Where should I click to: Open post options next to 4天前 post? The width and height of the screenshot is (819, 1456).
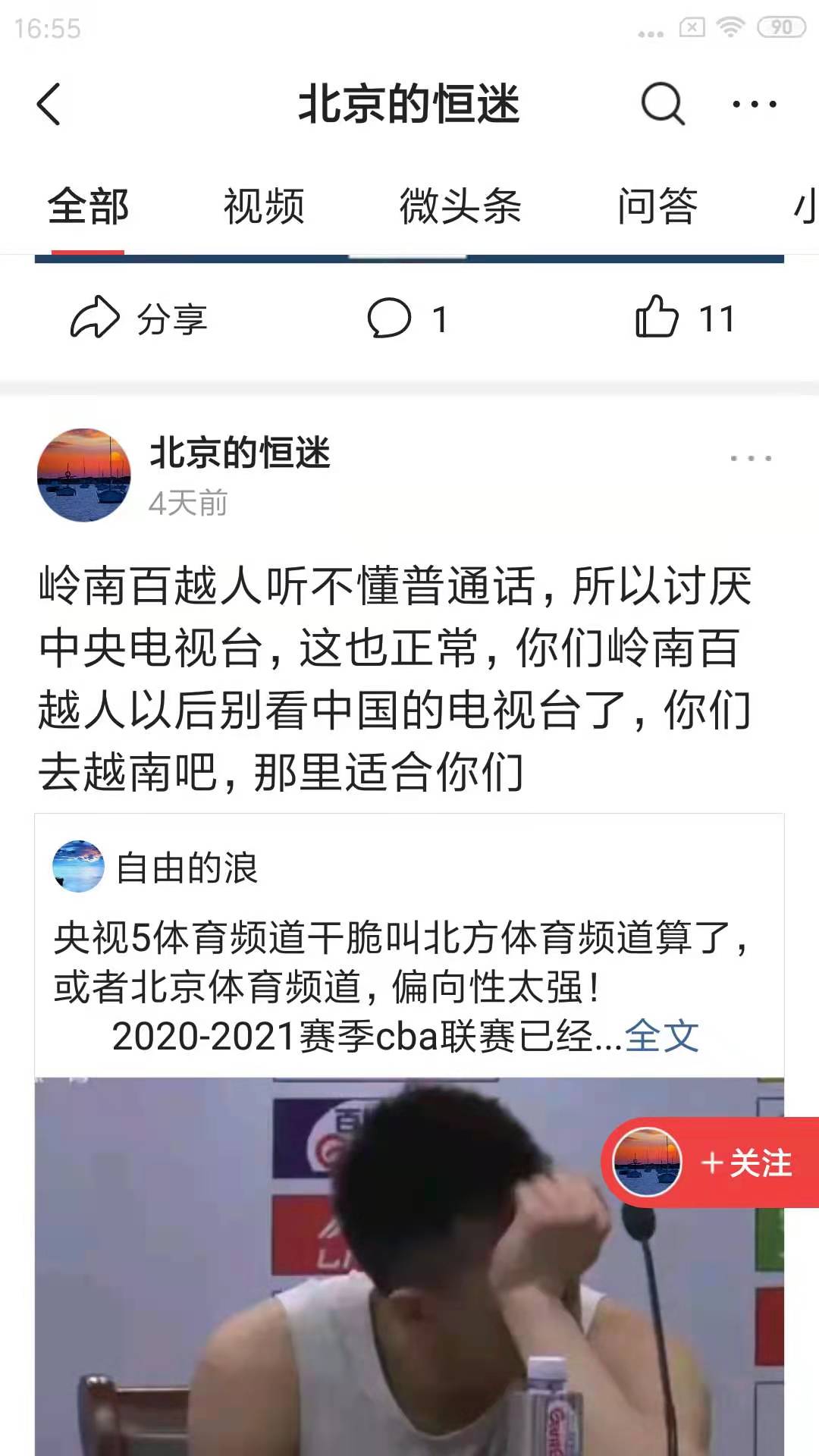click(750, 458)
